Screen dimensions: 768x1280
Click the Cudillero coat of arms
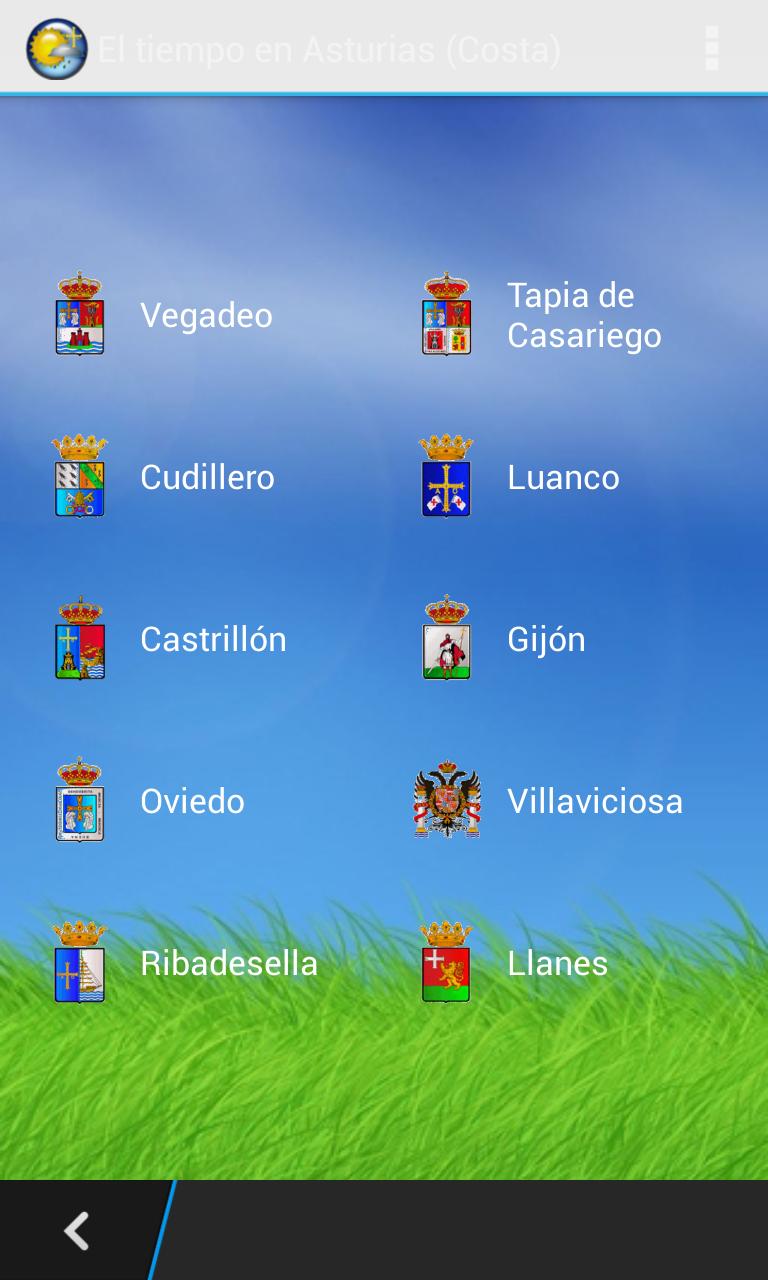pos(79,476)
